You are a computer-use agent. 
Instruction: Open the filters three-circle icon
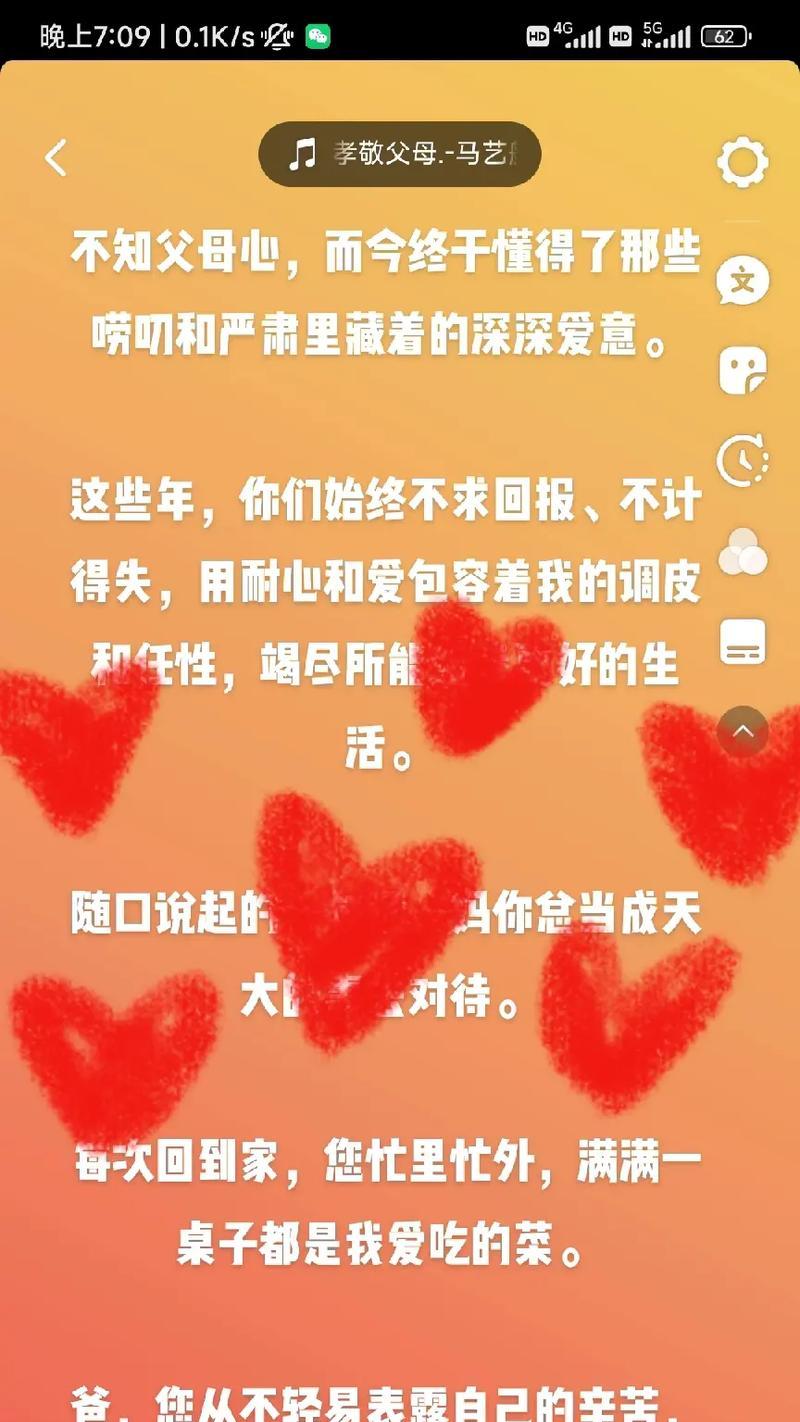click(742, 551)
